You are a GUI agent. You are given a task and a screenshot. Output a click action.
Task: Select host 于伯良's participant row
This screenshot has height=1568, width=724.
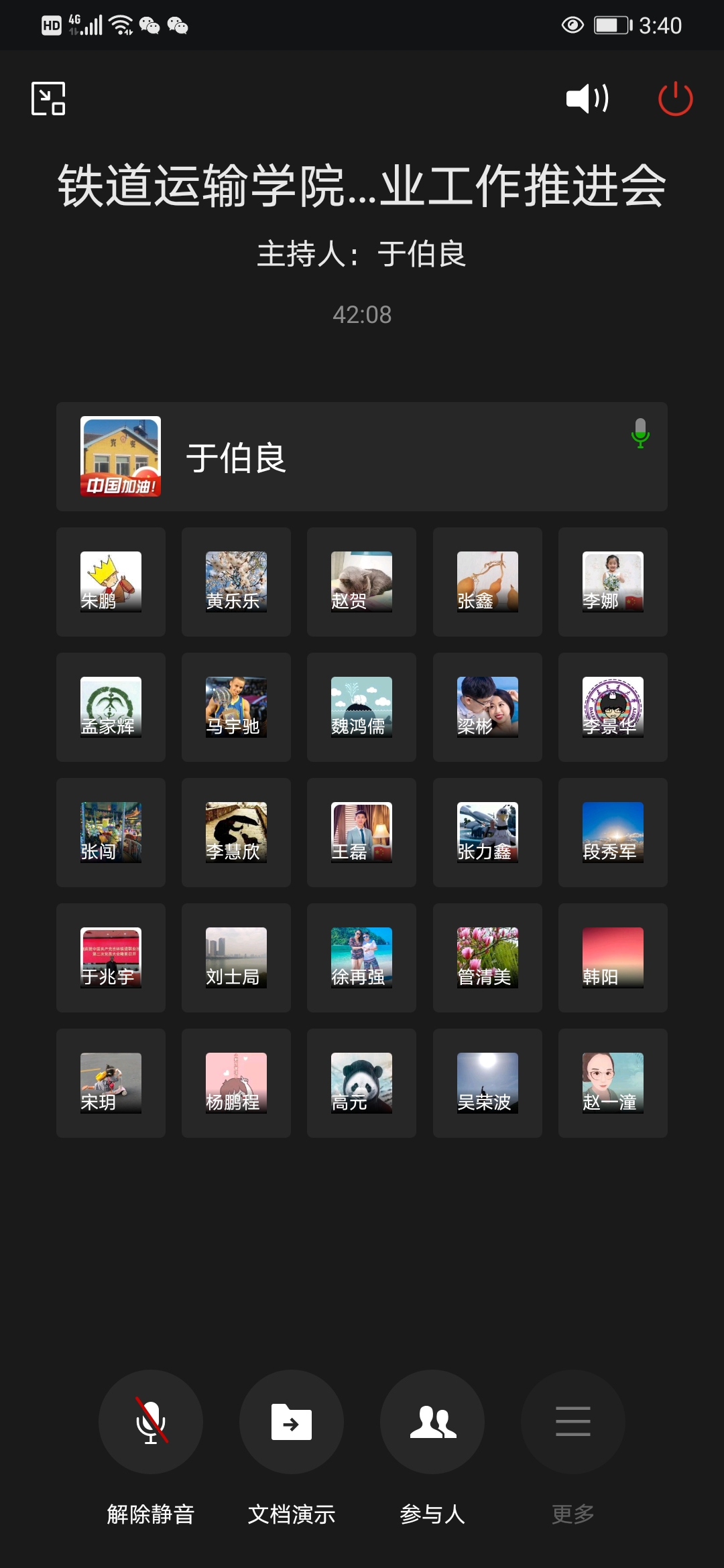pos(362,457)
